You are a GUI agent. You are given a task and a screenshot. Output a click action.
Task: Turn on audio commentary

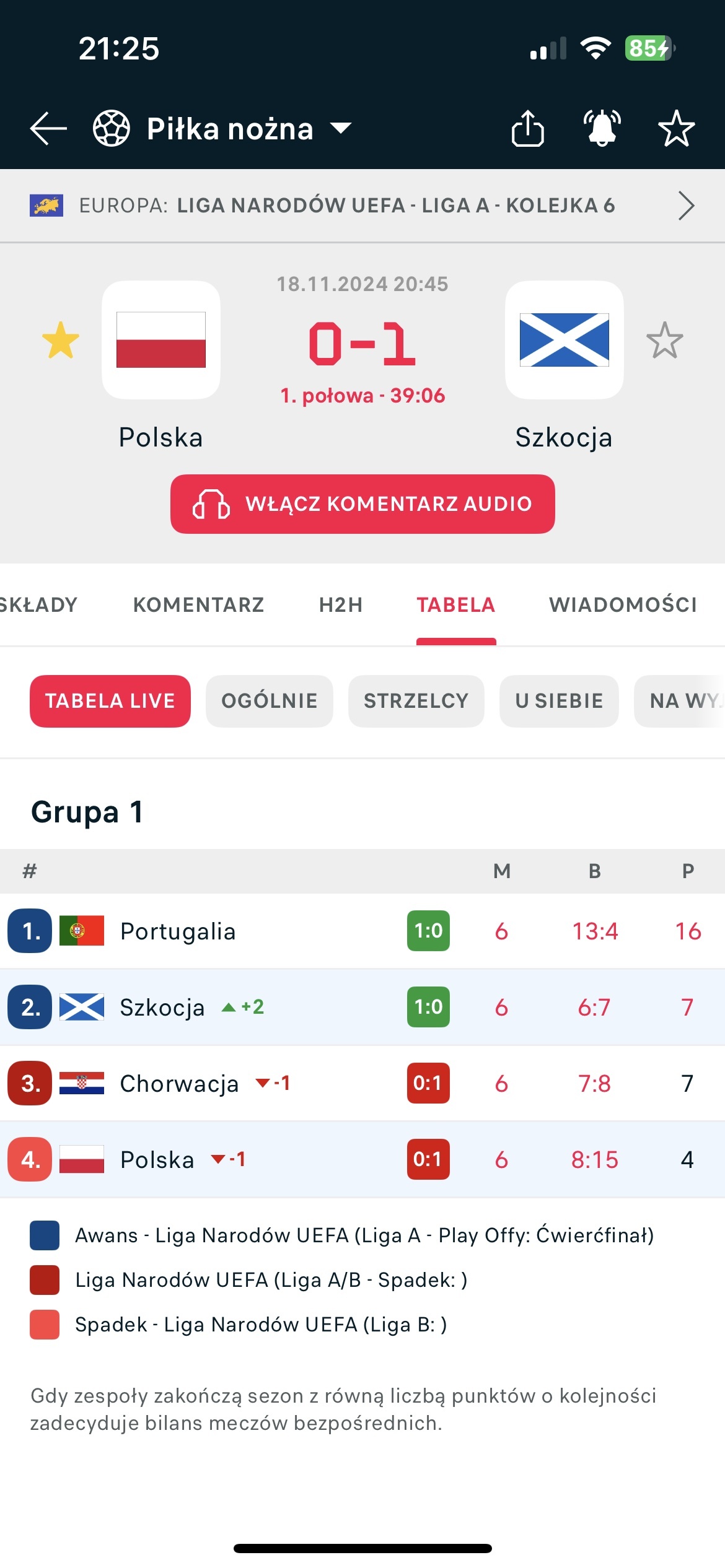click(362, 504)
